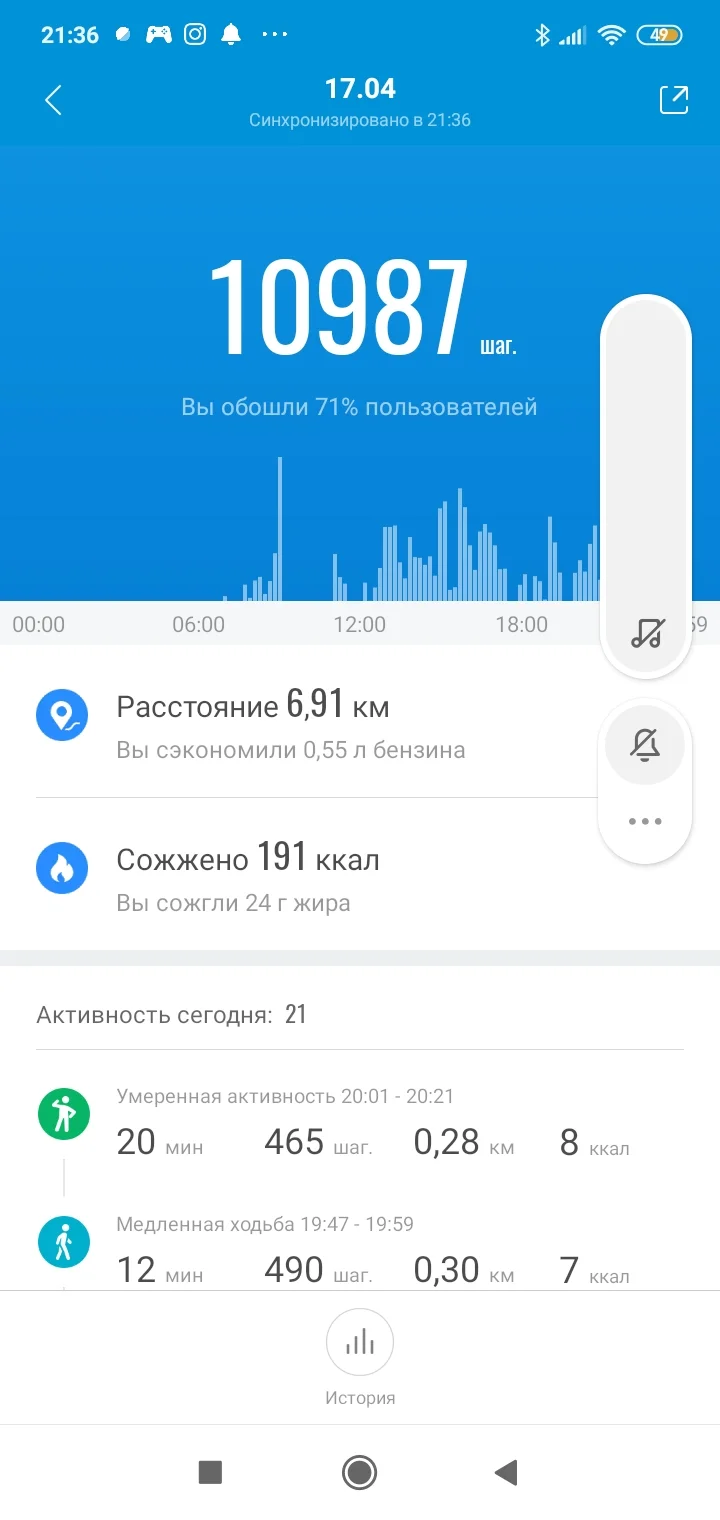Go back using the top arrow
Screen dimensions: 720x1520
coord(54,100)
